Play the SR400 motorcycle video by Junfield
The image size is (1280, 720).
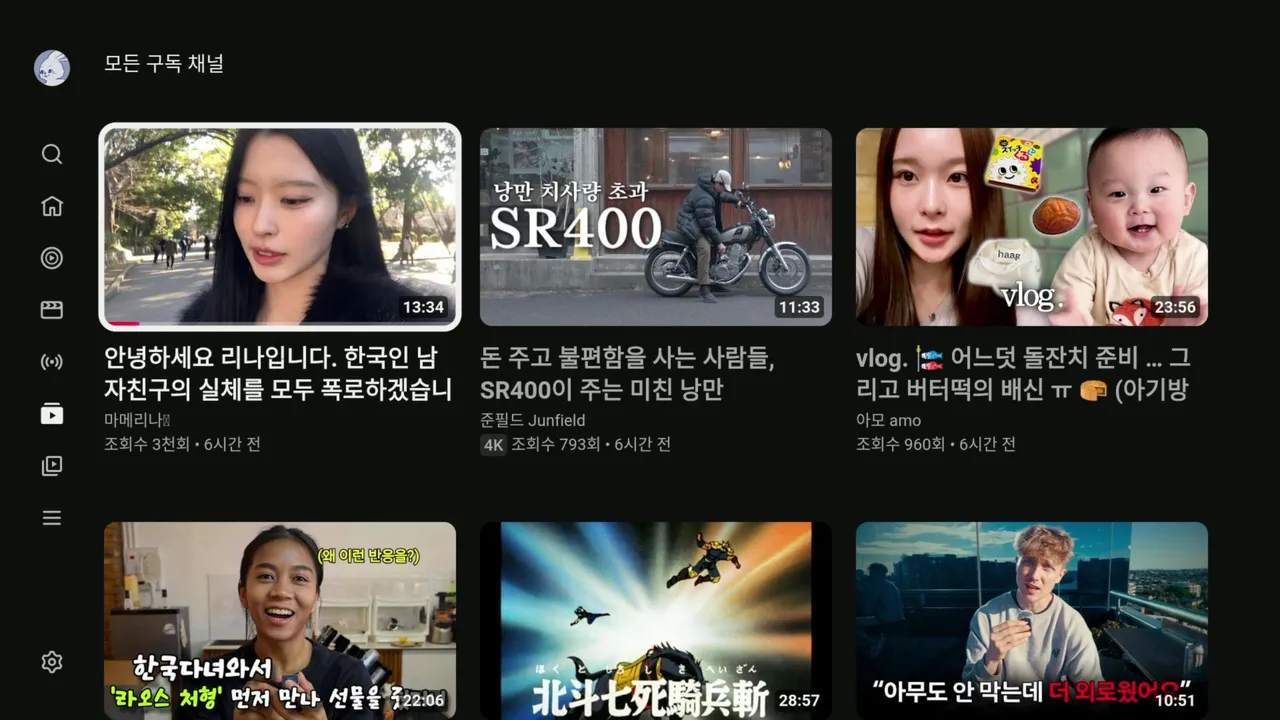[x=656, y=227]
